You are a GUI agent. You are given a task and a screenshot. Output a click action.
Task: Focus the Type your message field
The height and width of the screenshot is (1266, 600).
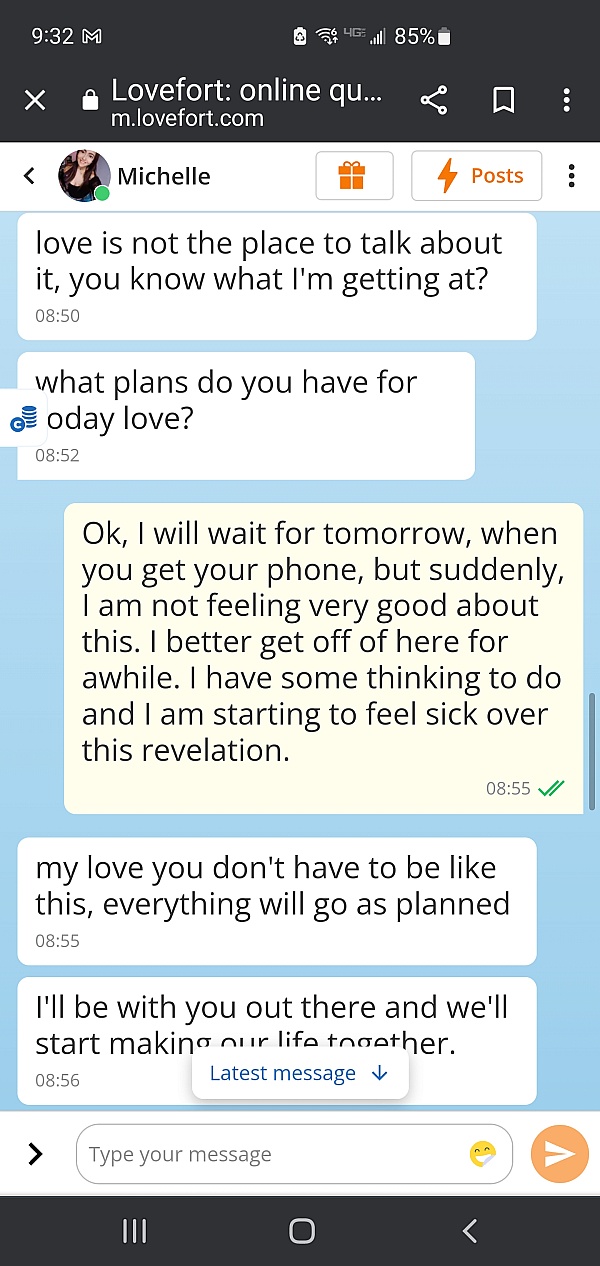(270, 1154)
